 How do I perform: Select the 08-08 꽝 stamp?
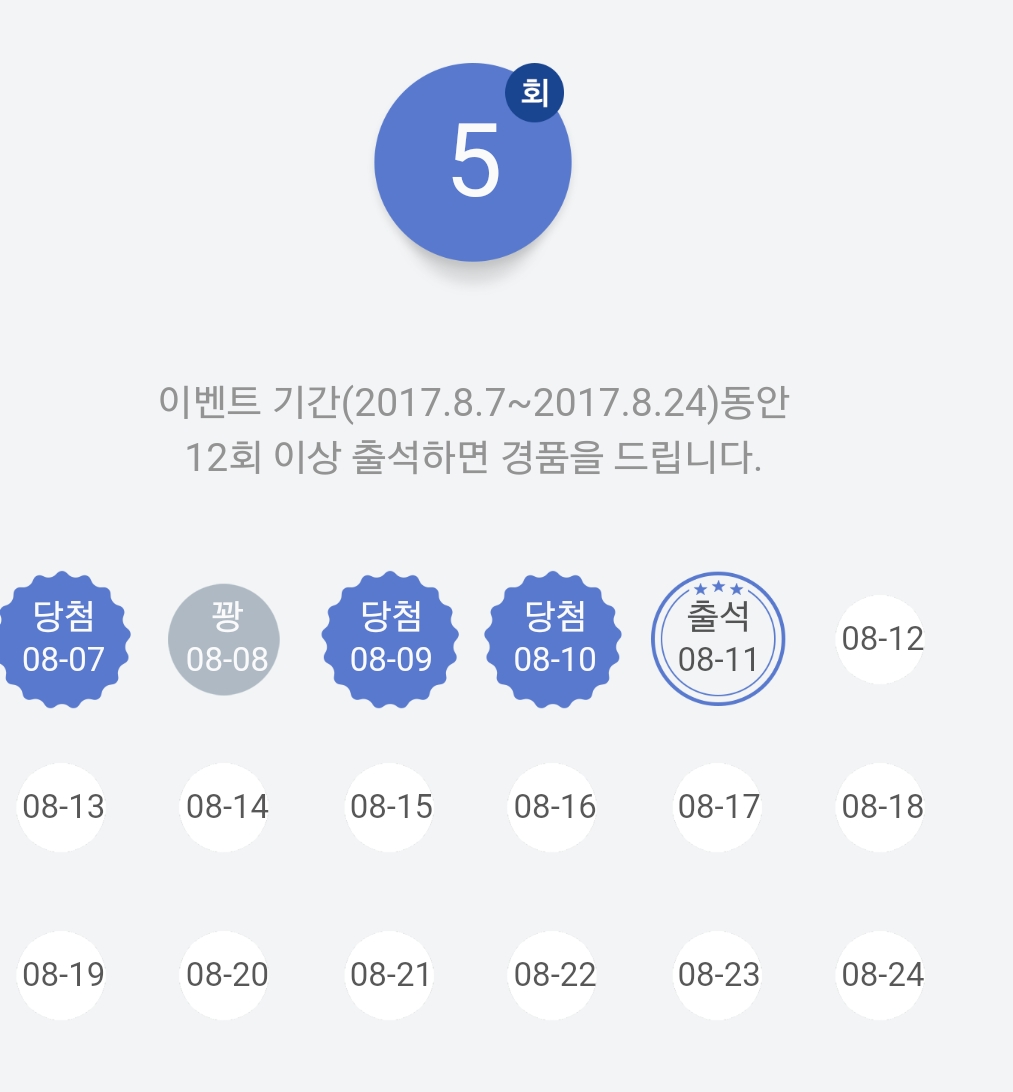pyautogui.click(x=225, y=640)
